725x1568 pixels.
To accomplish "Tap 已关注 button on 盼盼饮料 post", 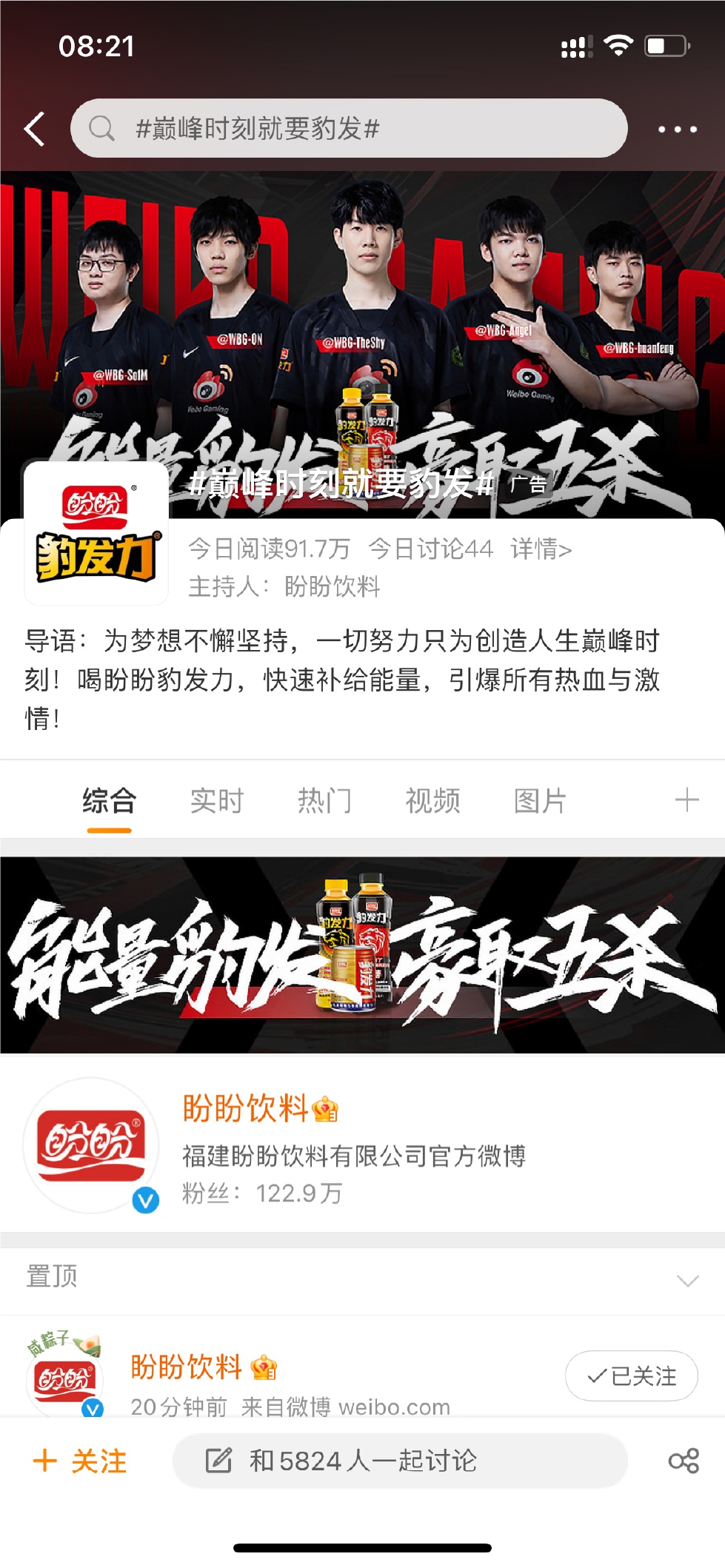I will [631, 1376].
